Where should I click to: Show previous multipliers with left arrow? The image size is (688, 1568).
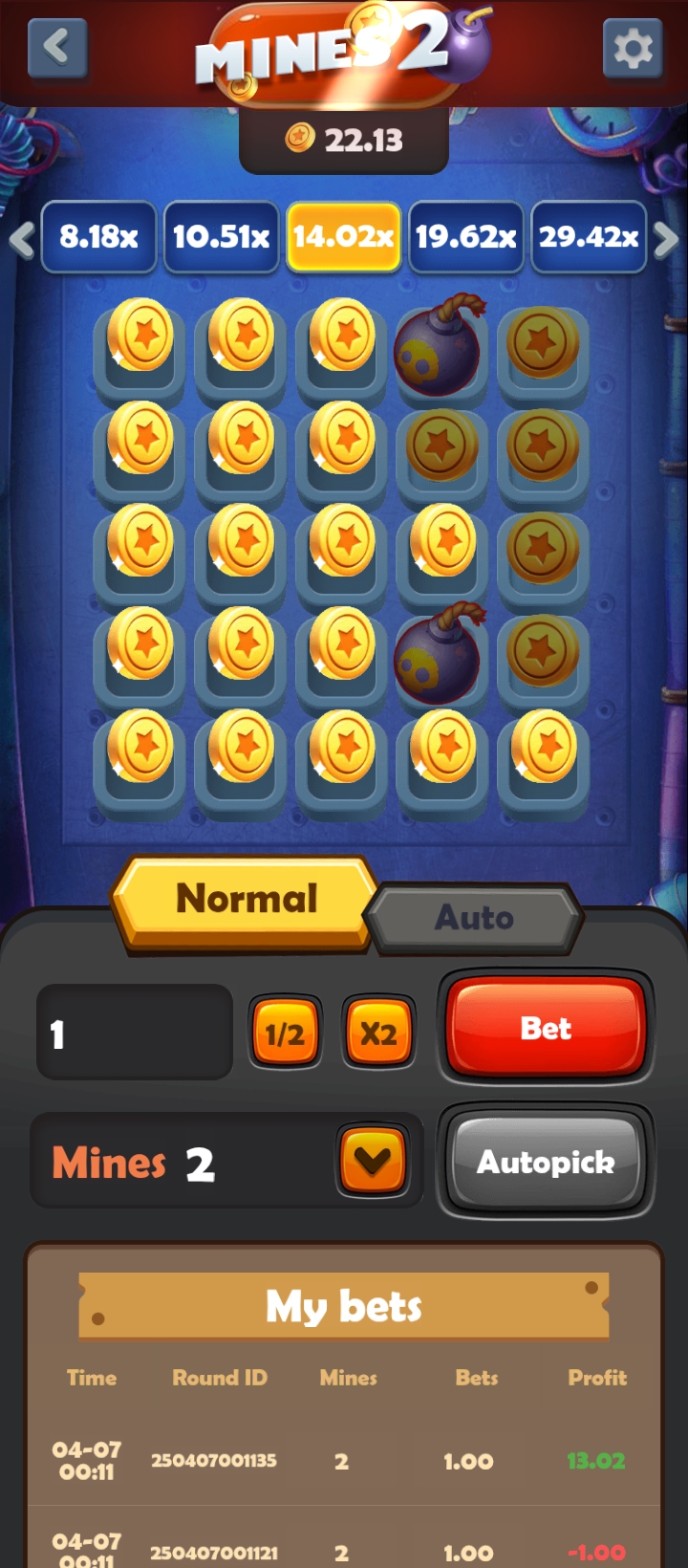[21, 239]
